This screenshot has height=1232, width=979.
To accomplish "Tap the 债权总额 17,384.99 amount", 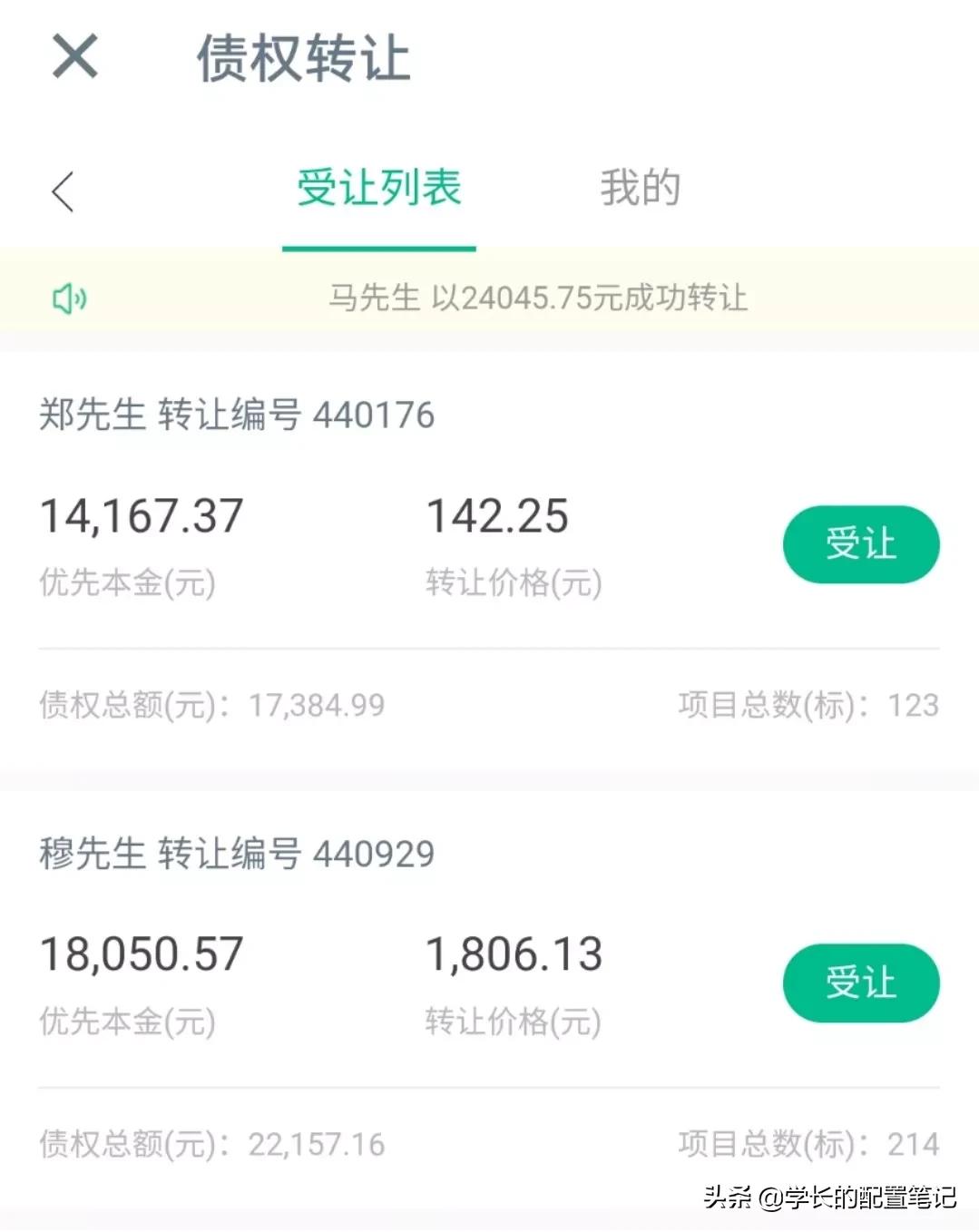I will tap(316, 705).
